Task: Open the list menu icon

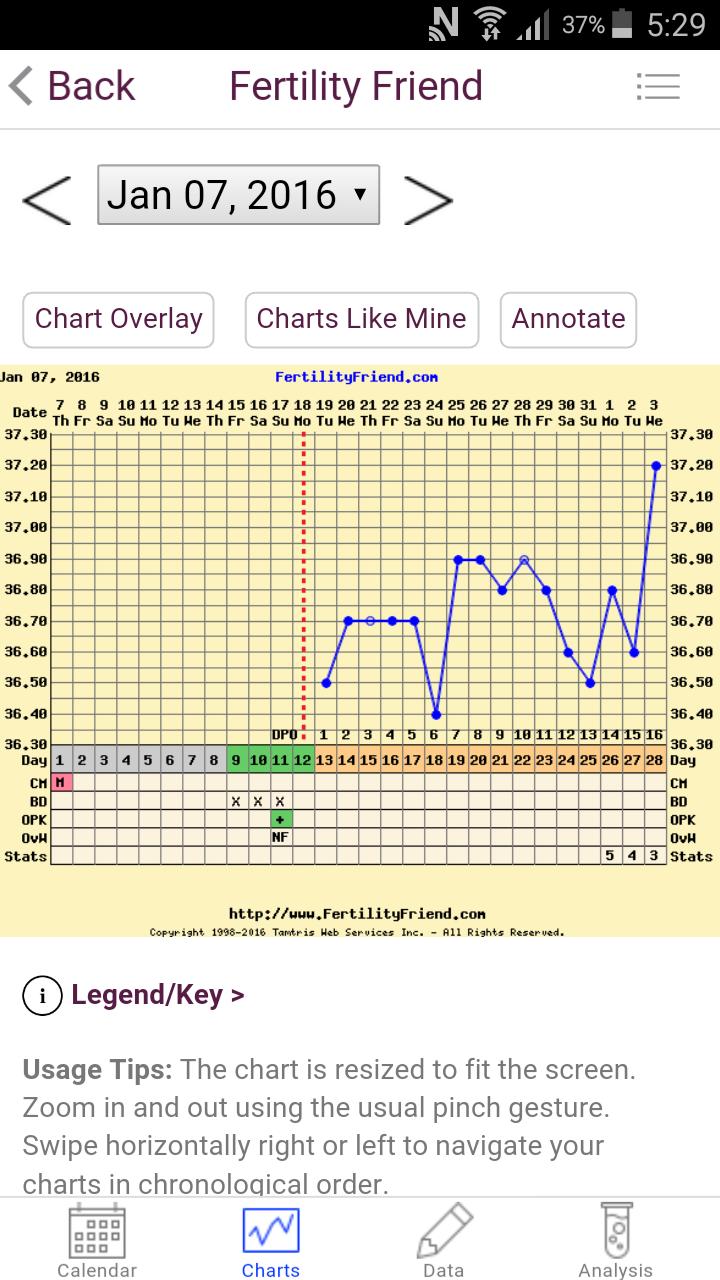Action: [657, 86]
